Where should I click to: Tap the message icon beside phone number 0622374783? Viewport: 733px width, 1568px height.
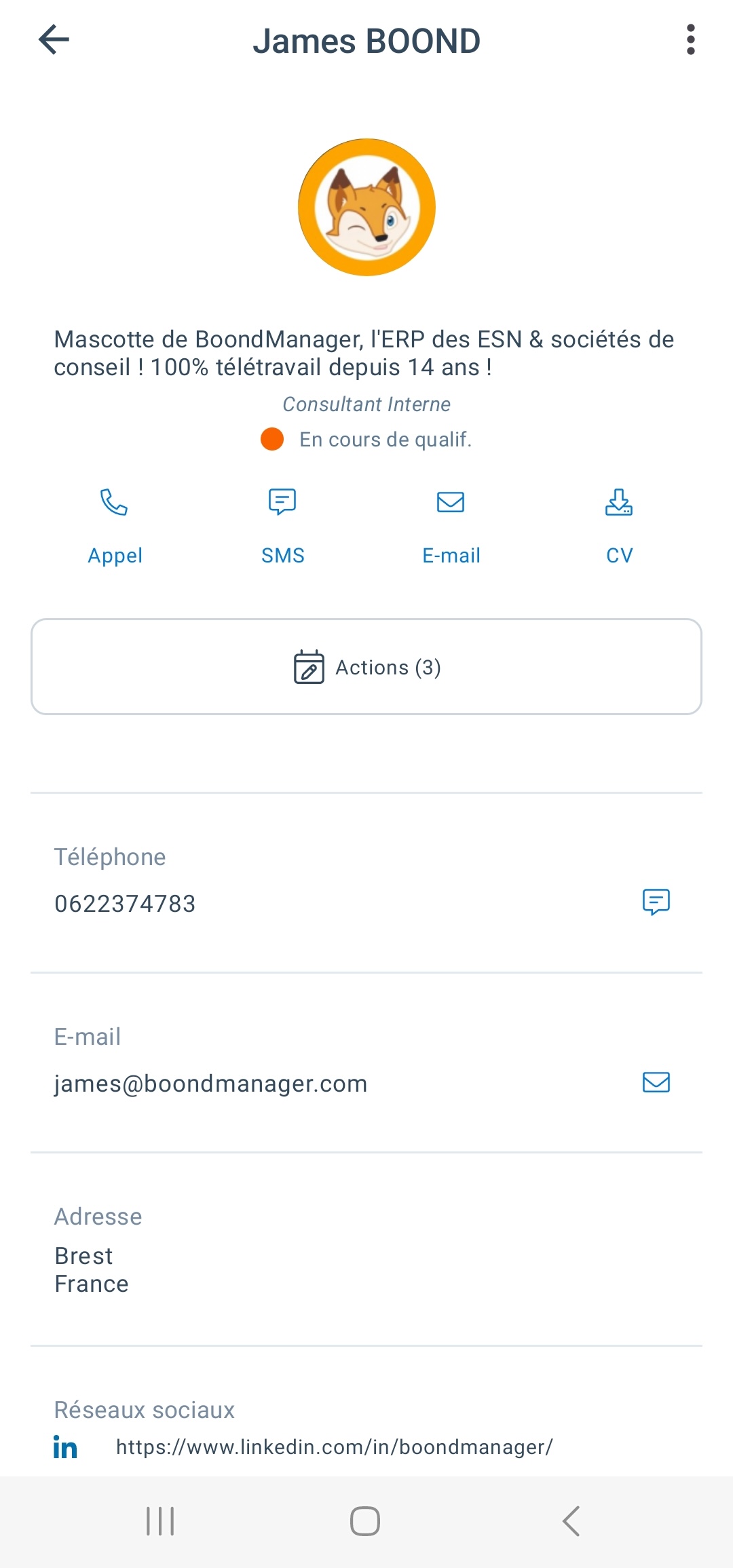click(x=656, y=902)
